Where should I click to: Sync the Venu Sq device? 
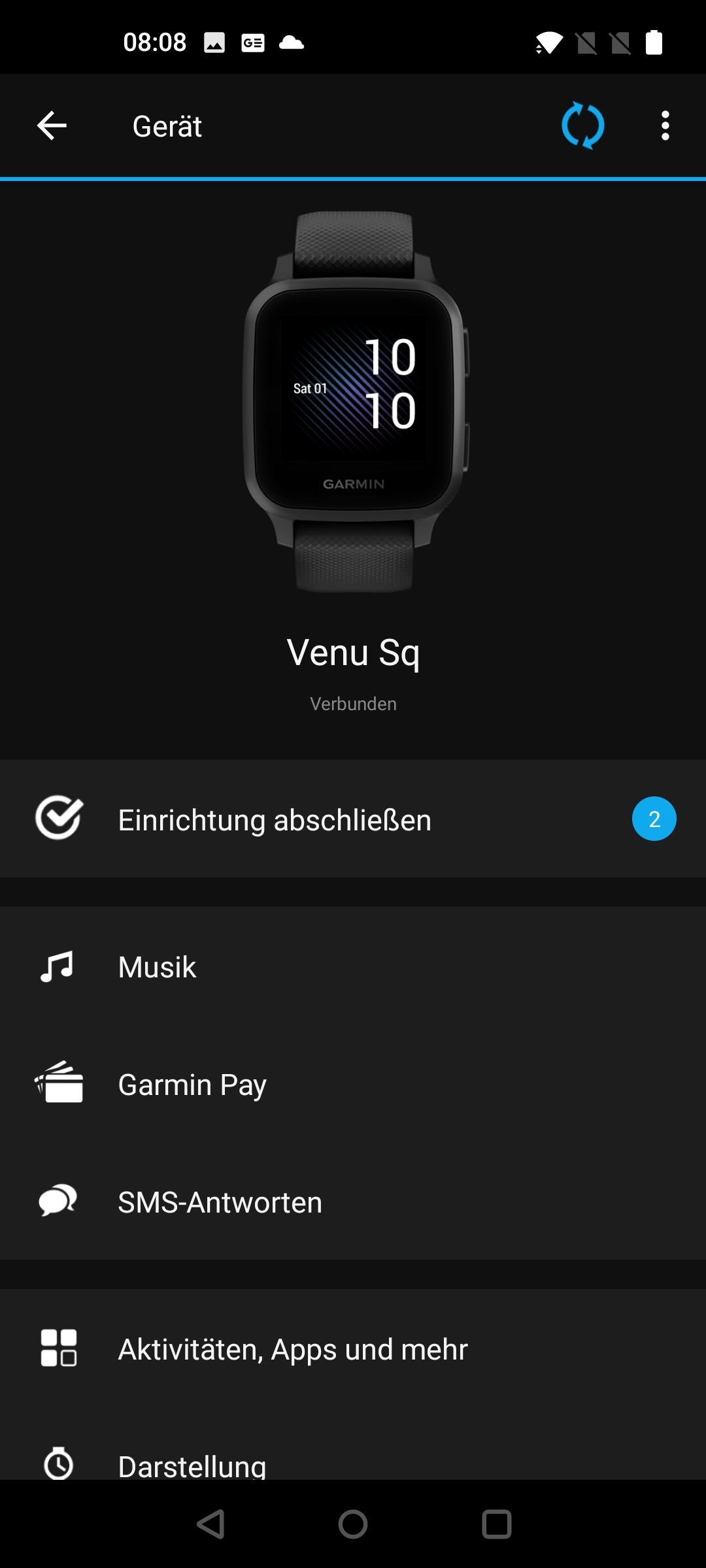582,125
